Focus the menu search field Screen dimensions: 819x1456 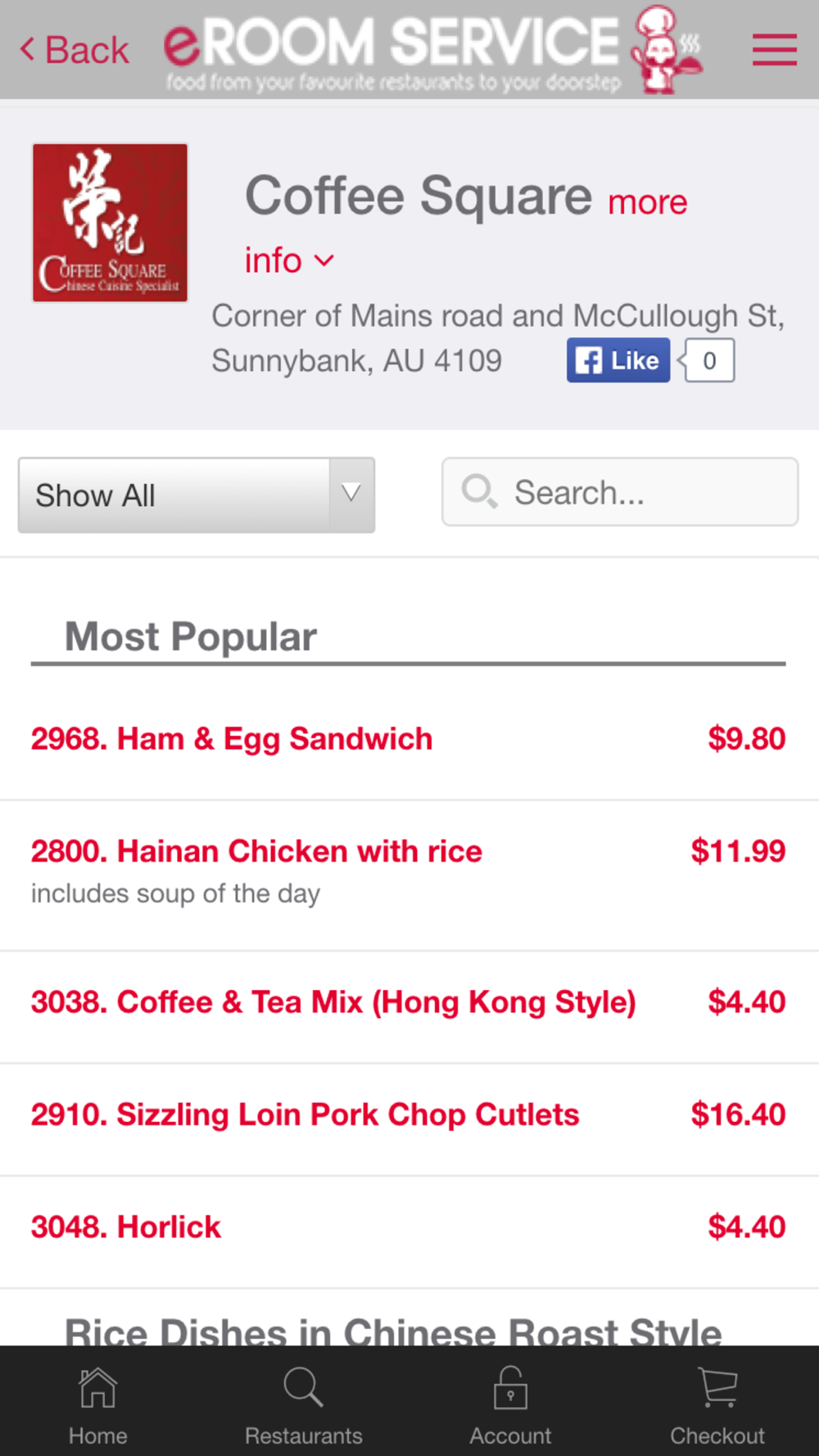click(620, 492)
